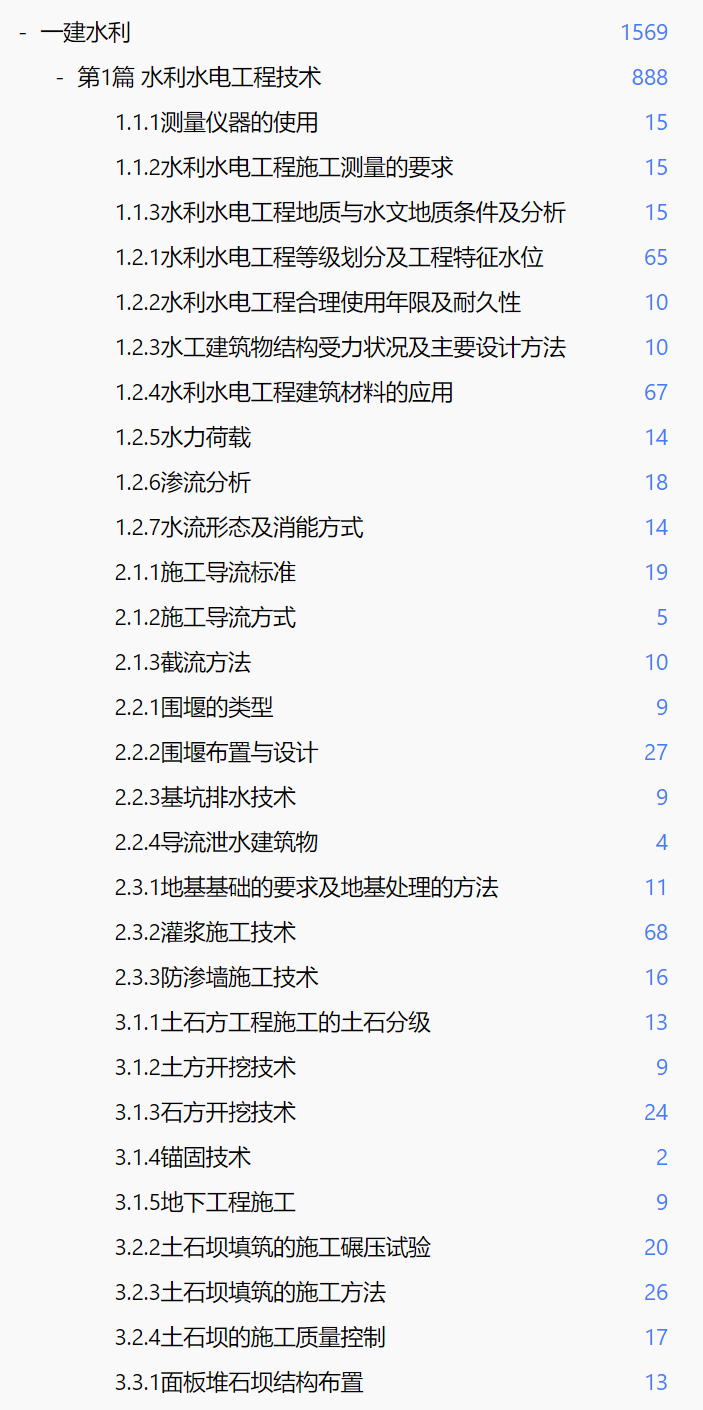Select 3.2.4土石坝的施工质量控制
The width and height of the screenshot is (703, 1410).
click(251, 1338)
